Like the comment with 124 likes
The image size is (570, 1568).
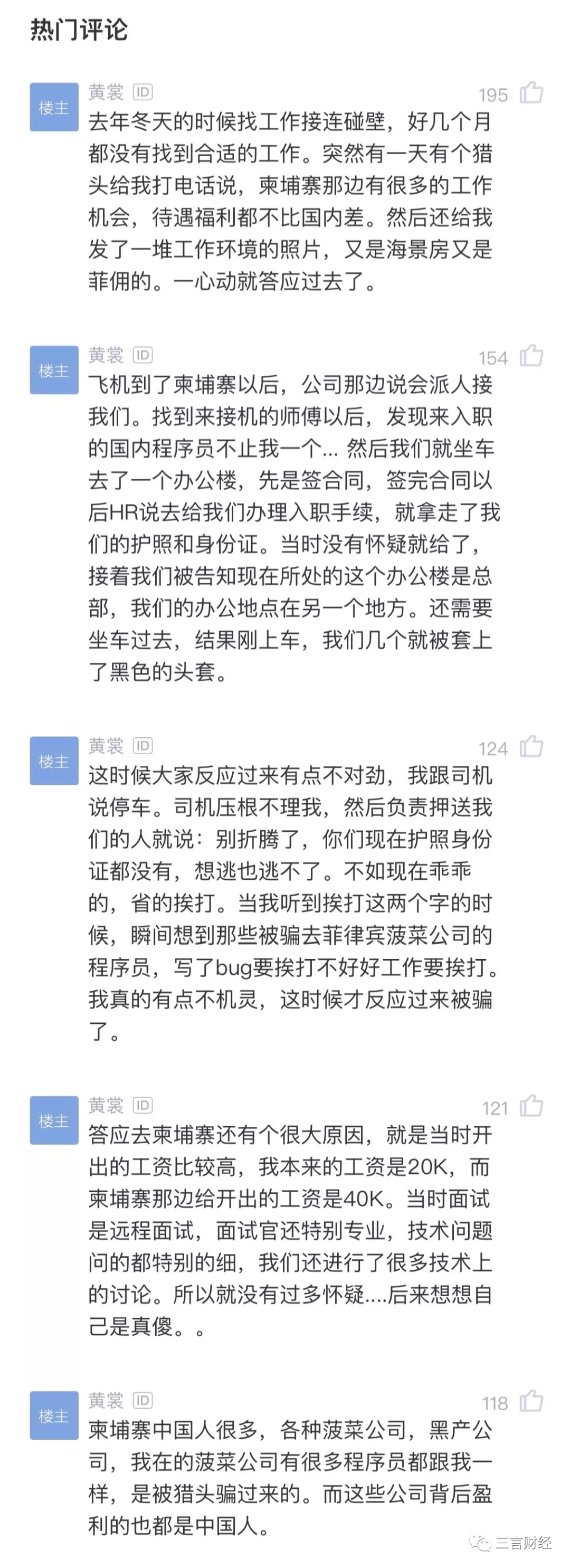point(531,747)
